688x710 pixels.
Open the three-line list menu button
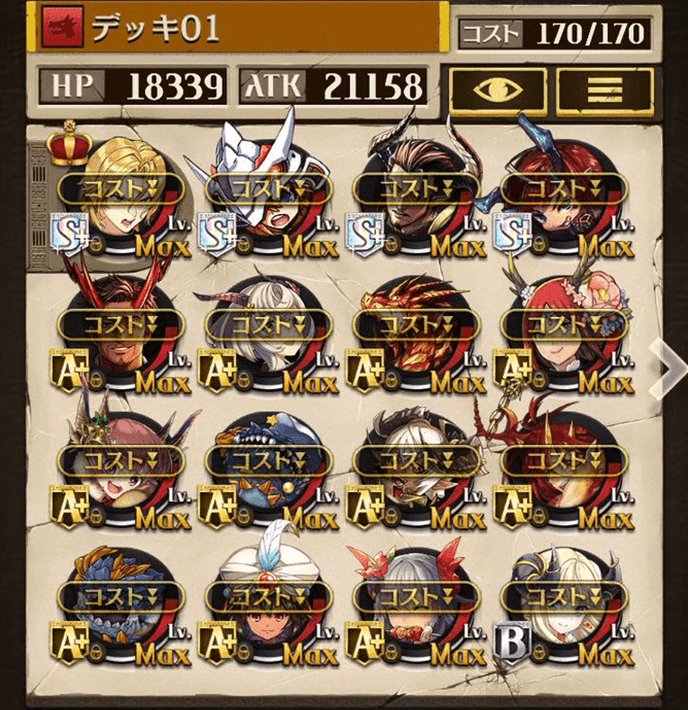[605, 88]
